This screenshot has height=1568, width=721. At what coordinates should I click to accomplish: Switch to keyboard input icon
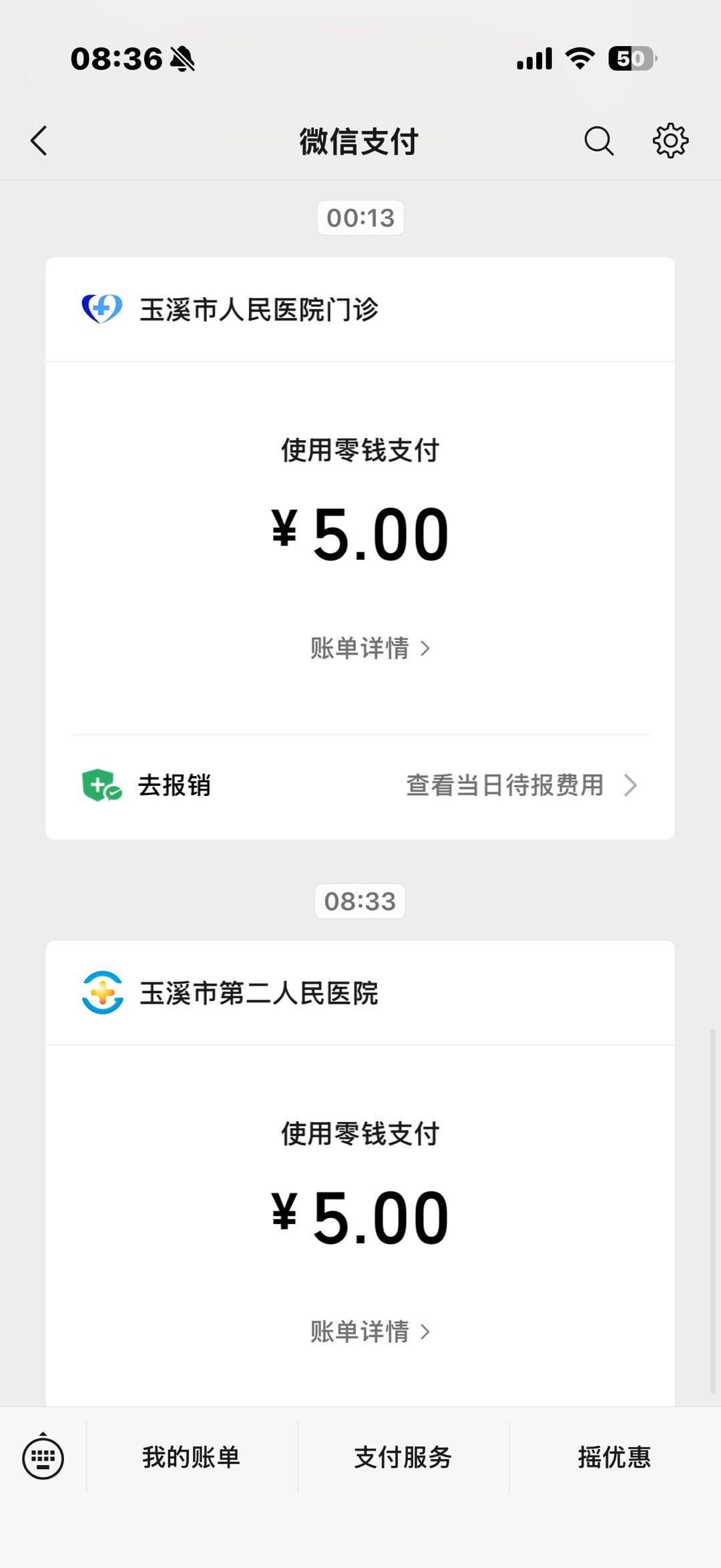43,1457
